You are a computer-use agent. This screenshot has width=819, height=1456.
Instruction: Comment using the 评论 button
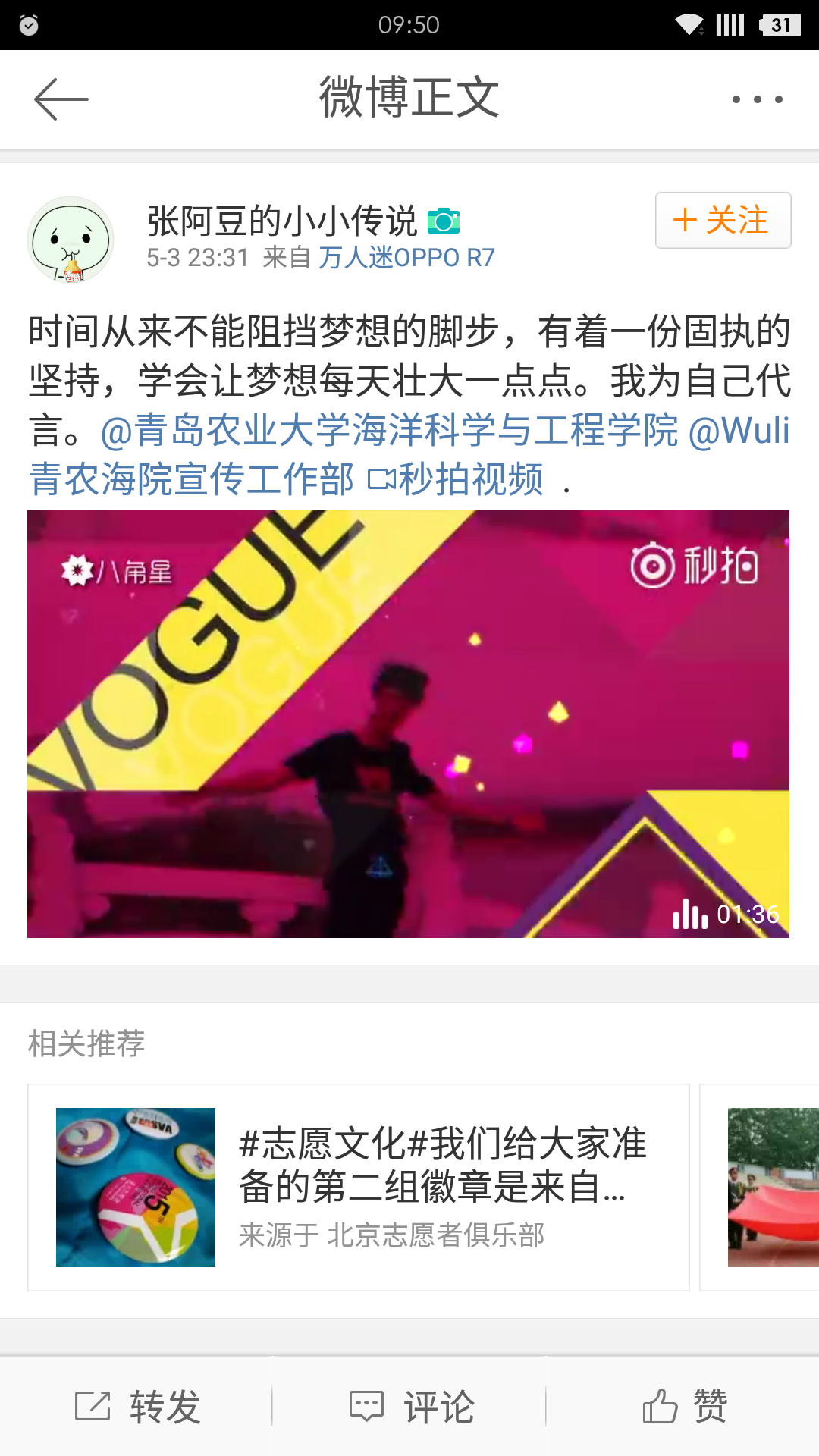[410, 1407]
